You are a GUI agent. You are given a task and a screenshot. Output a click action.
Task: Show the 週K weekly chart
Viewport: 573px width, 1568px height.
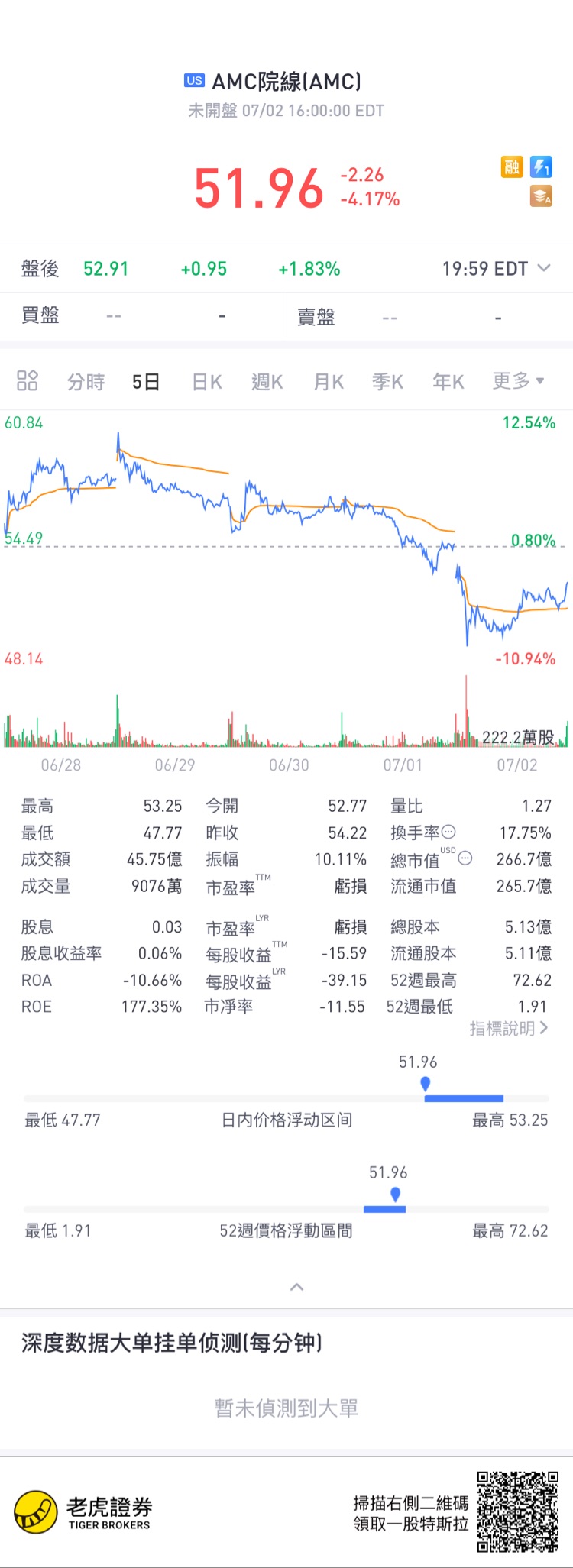(267, 381)
